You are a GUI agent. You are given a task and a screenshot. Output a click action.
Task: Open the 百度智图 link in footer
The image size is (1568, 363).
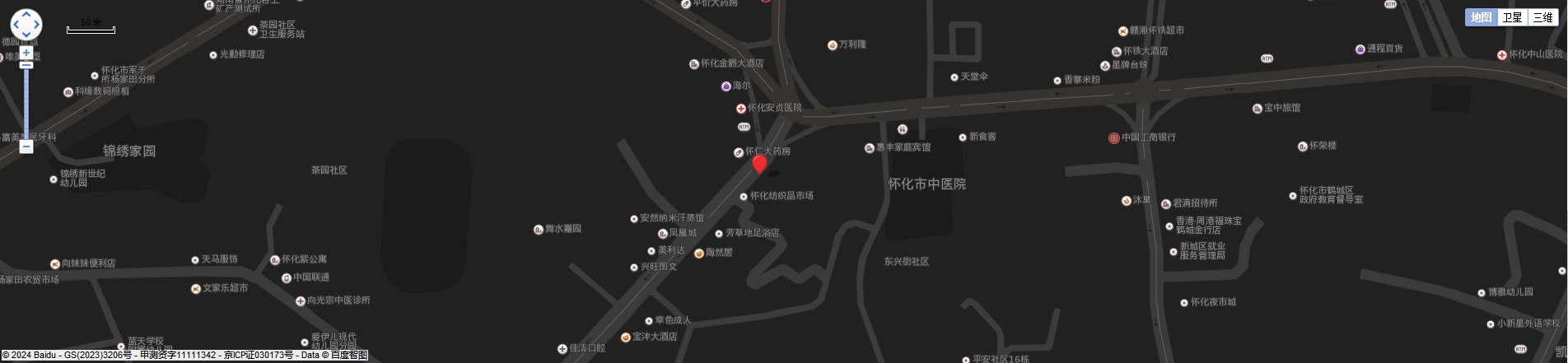tap(349, 356)
